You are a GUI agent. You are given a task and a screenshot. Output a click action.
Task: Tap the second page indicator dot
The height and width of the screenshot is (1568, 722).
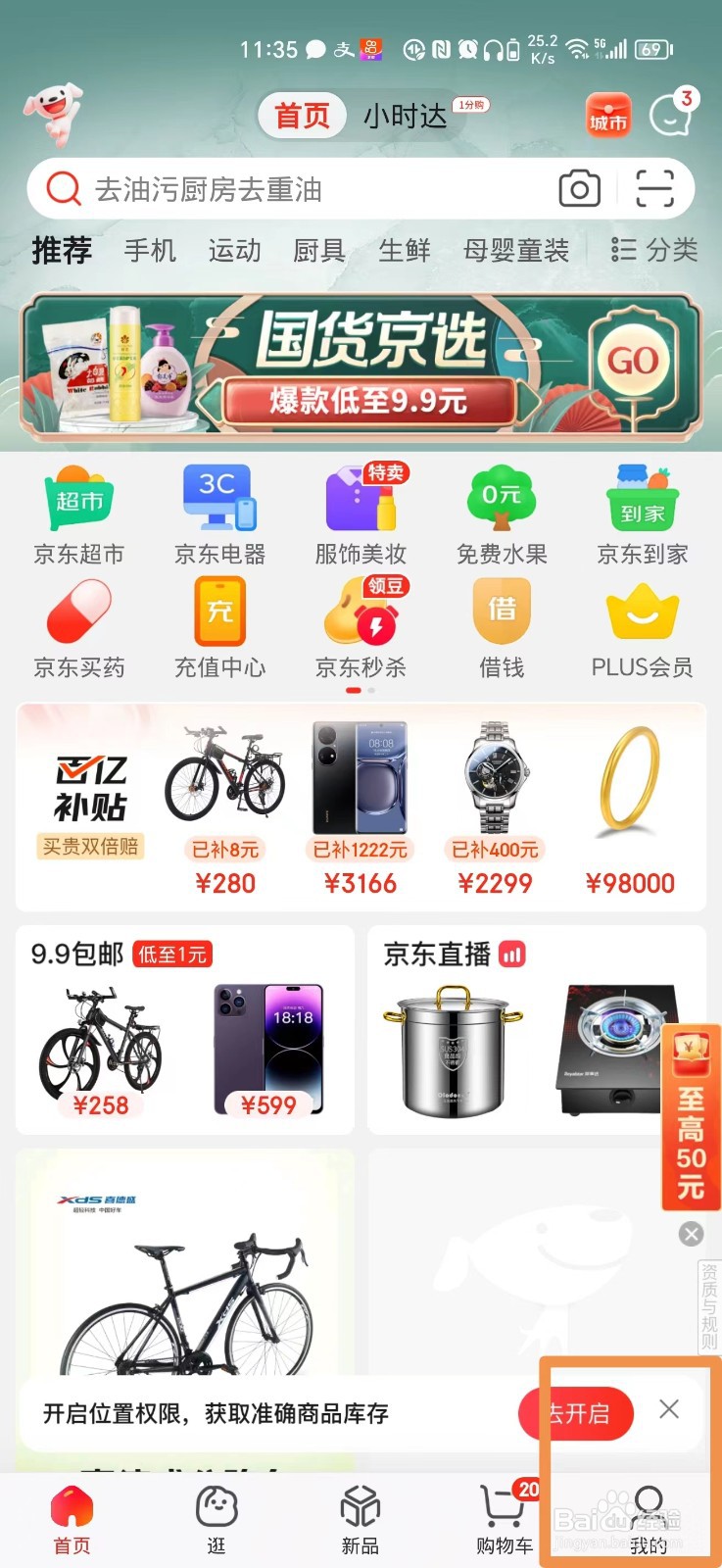(x=369, y=689)
